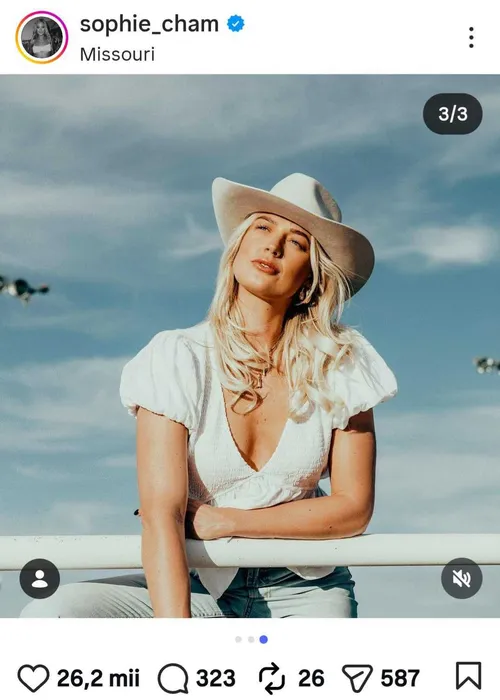Save the post with the bookmark icon
The image size is (500, 700).
468,676
